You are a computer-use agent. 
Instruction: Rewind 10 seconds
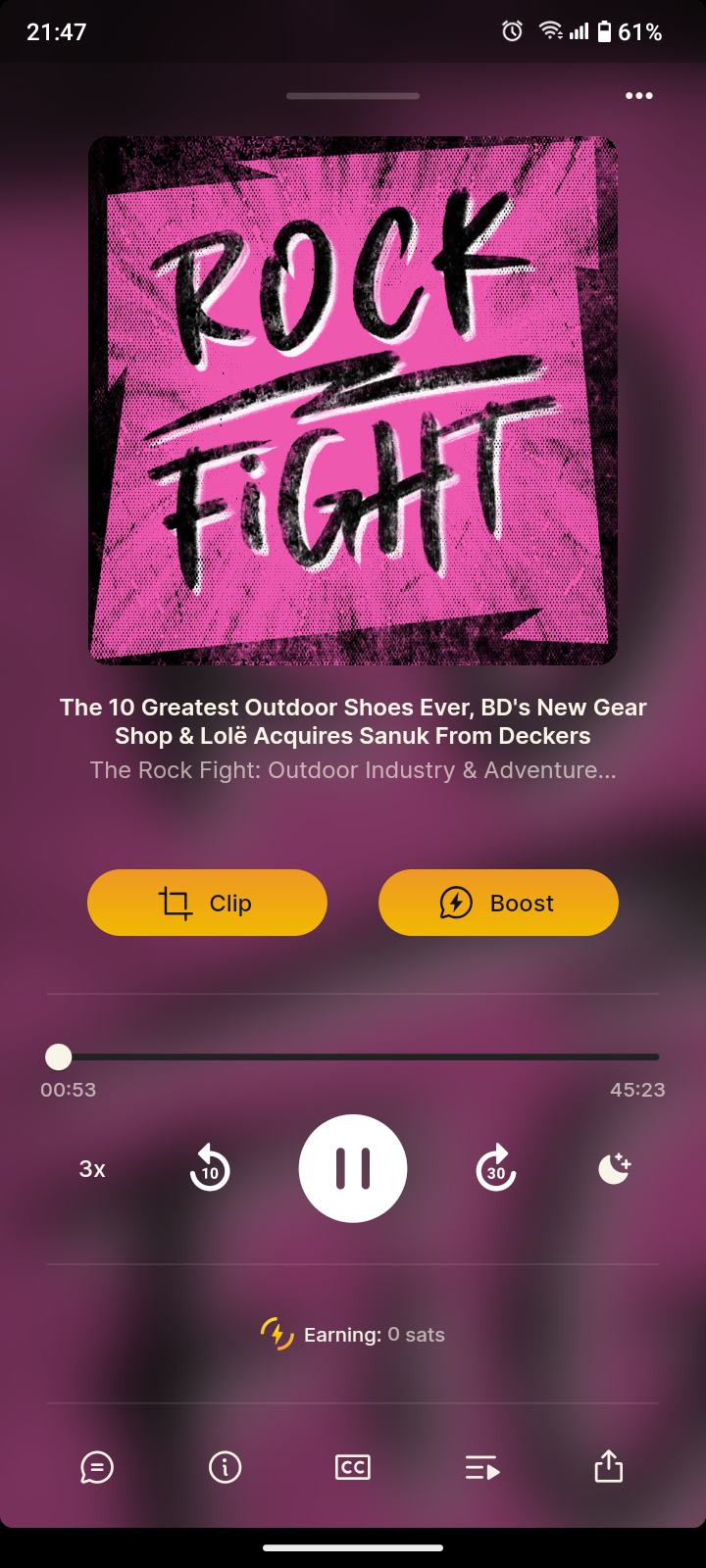(x=210, y=1168)
